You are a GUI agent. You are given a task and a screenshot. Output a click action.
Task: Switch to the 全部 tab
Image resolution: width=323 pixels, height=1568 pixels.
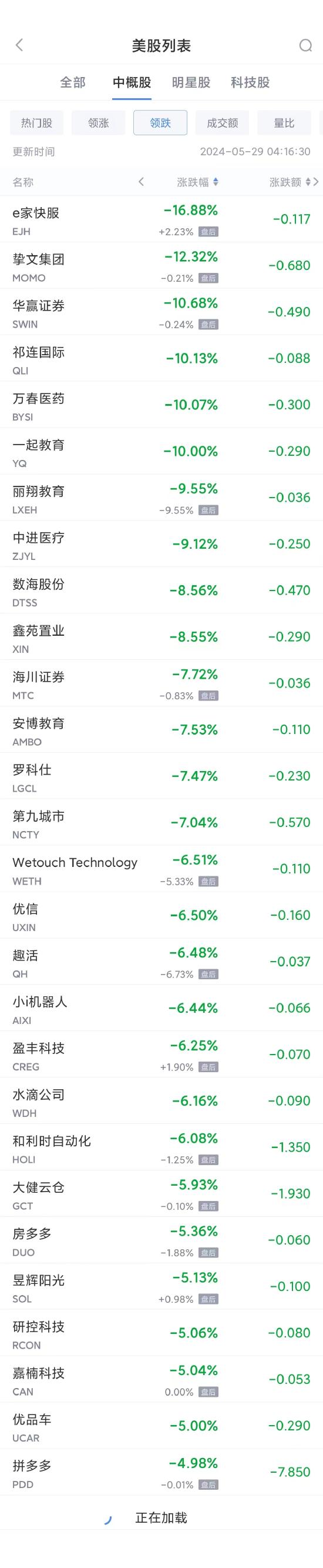point(72,82)
